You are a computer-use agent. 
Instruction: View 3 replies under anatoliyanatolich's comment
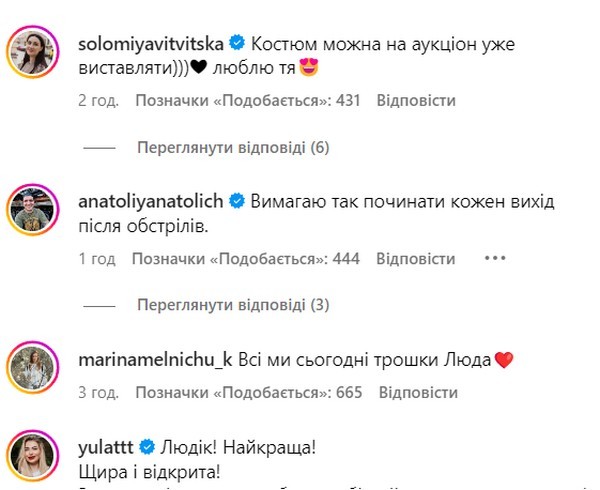click(233, 304)
